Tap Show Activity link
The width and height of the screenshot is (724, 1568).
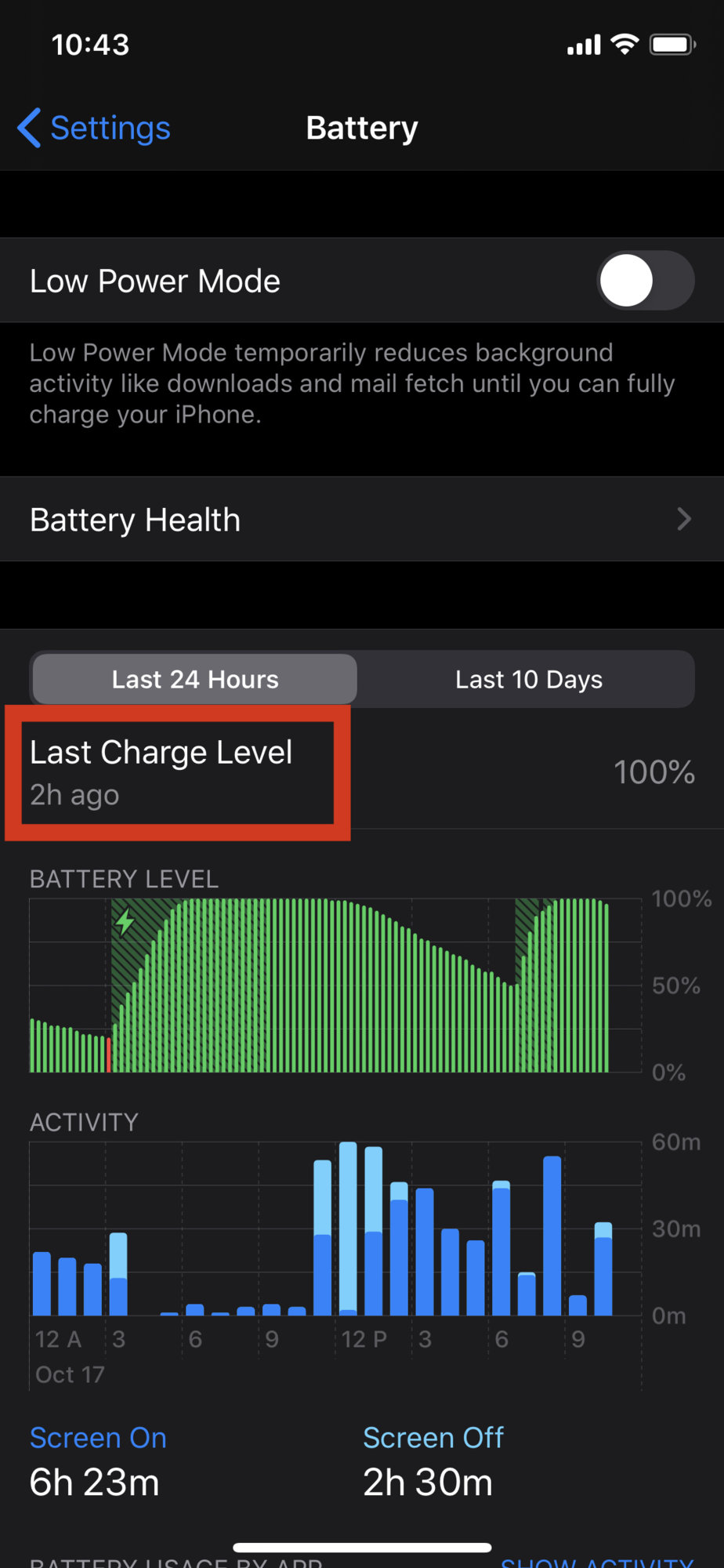(x=597, y=1560)
